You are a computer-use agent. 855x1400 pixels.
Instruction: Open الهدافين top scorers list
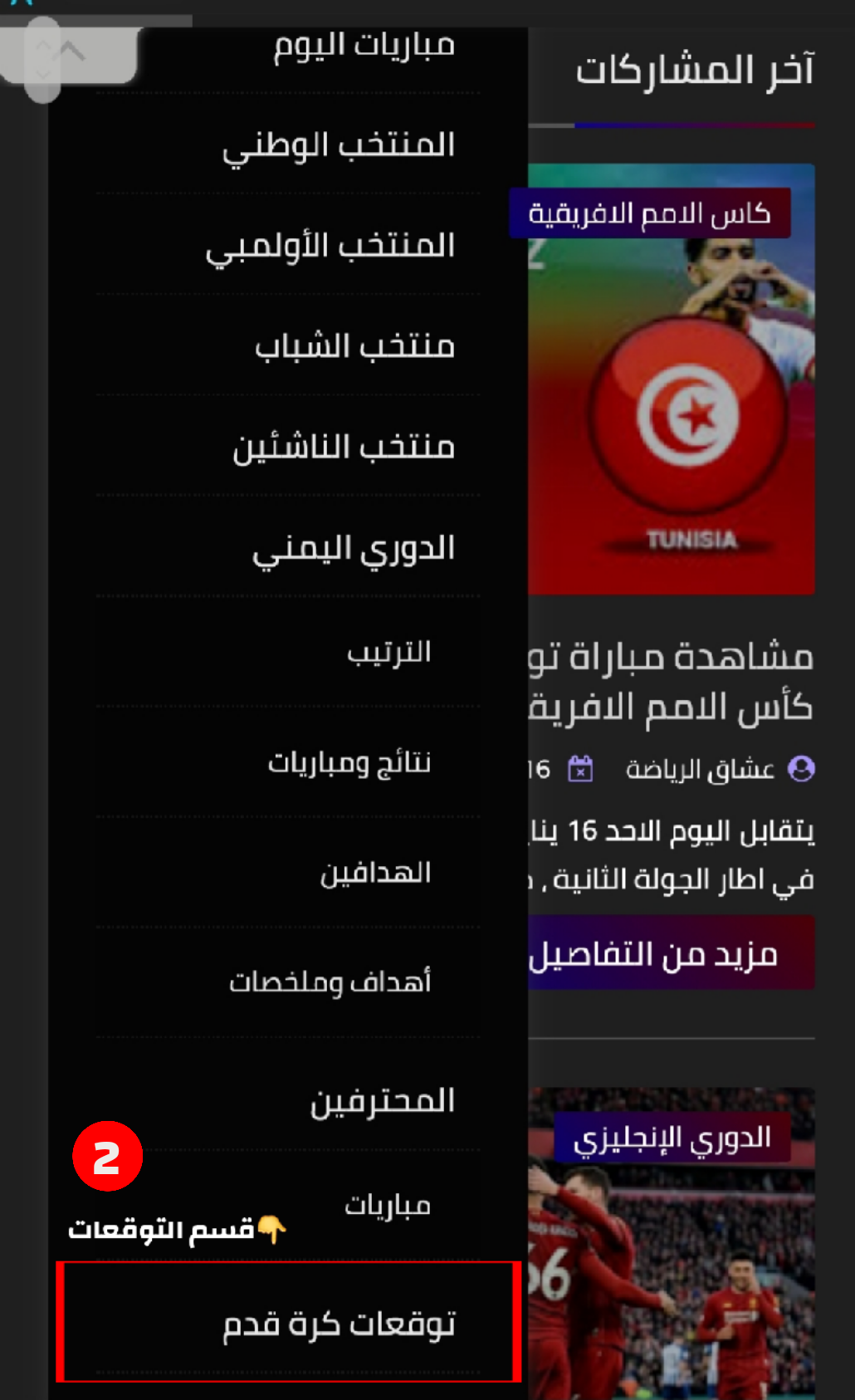375,873
